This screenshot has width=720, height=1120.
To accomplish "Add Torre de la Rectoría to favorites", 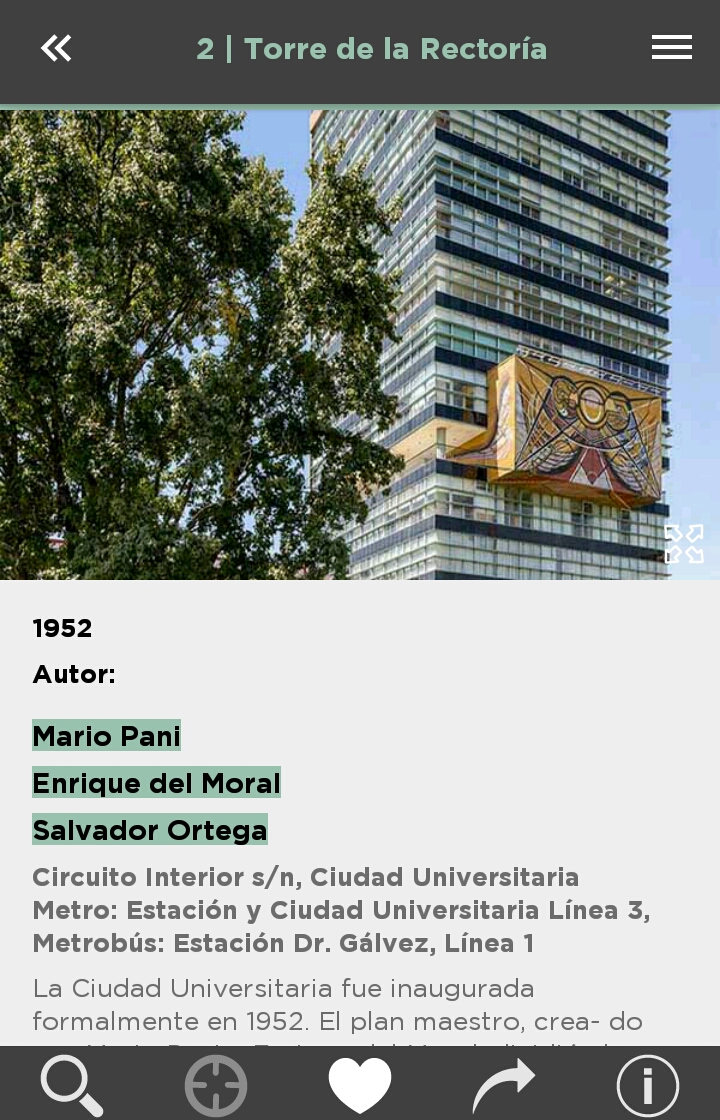I will pos(360,1085).
